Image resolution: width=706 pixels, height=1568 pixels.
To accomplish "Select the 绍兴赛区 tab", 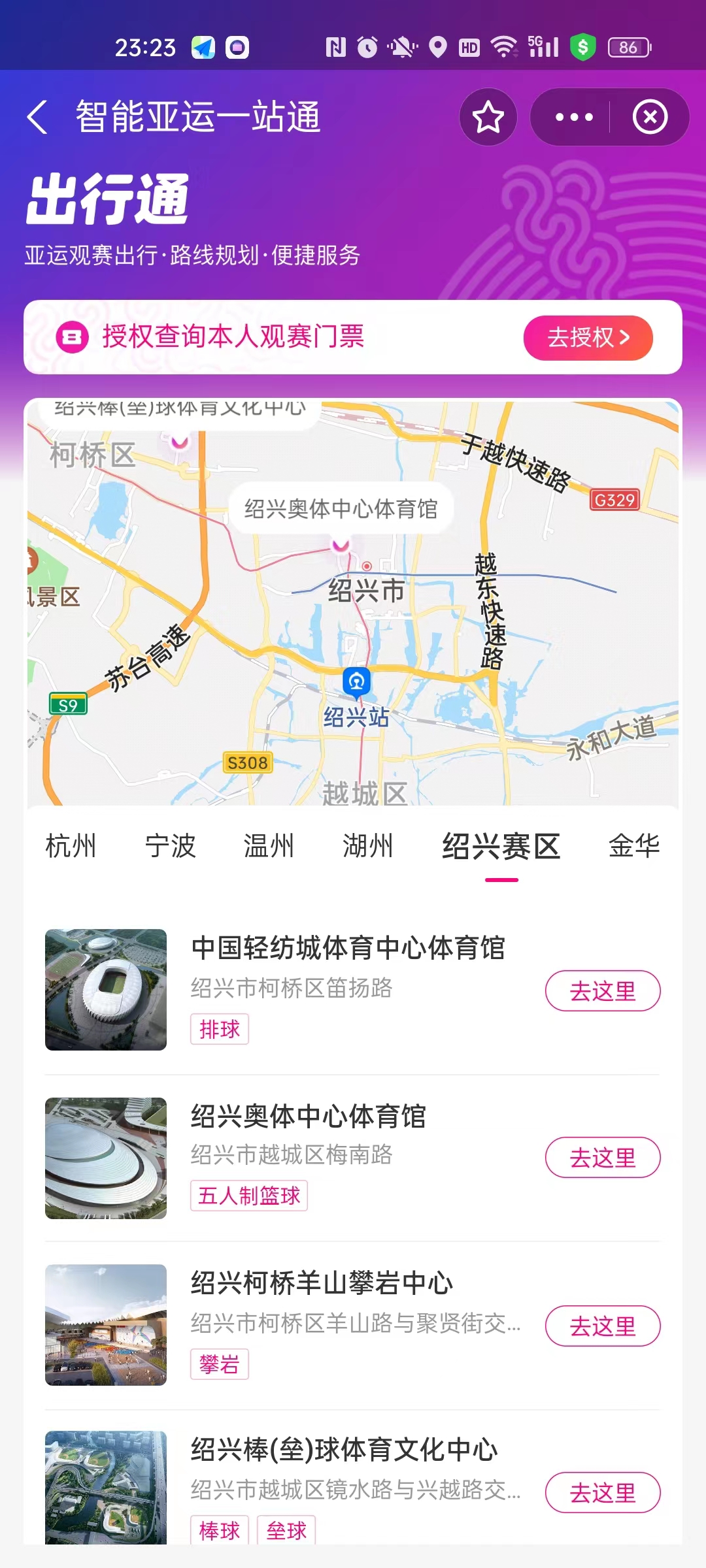I will coord(501,847).
